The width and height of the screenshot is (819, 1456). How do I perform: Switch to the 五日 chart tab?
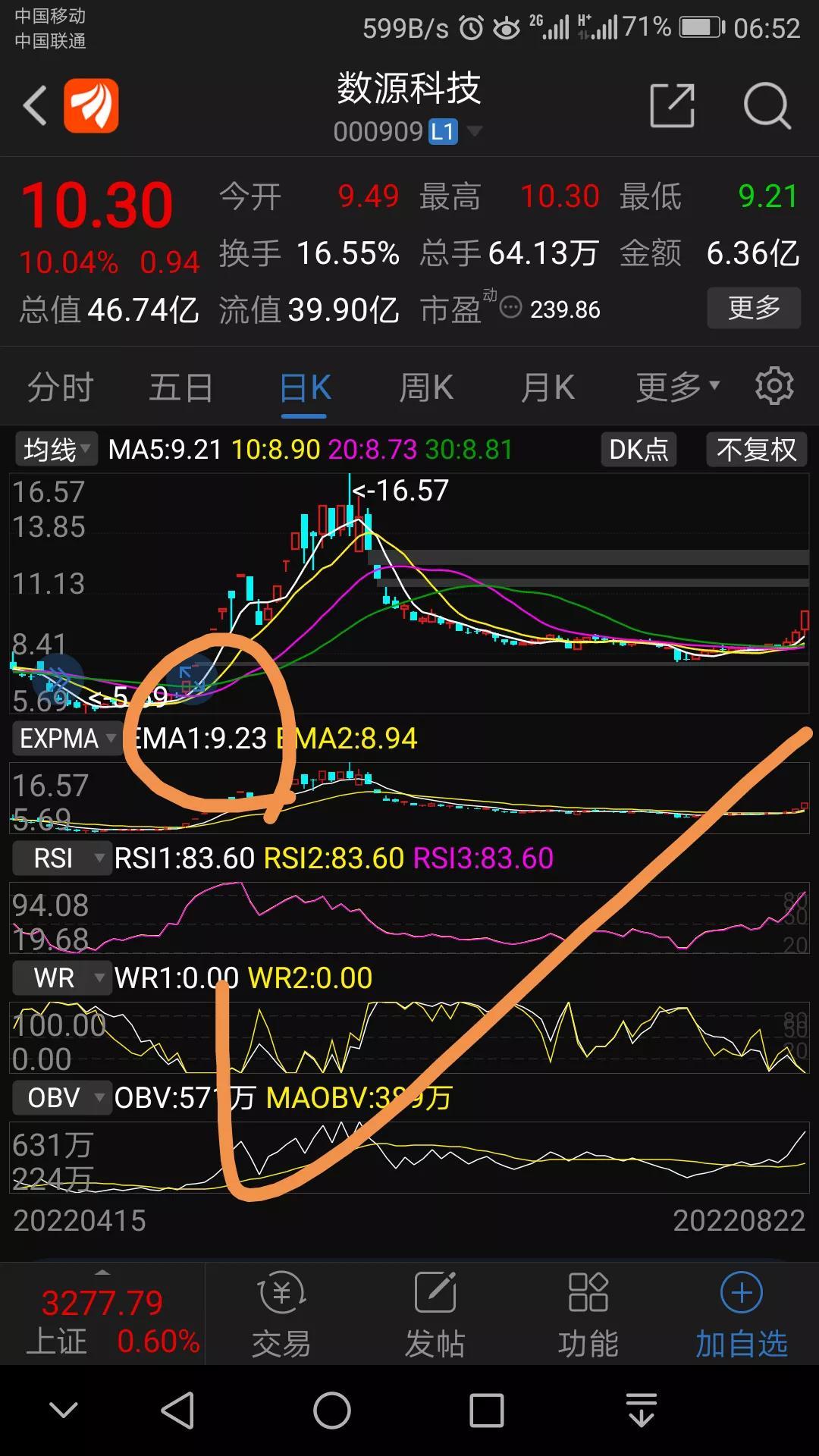click(180, 388)
